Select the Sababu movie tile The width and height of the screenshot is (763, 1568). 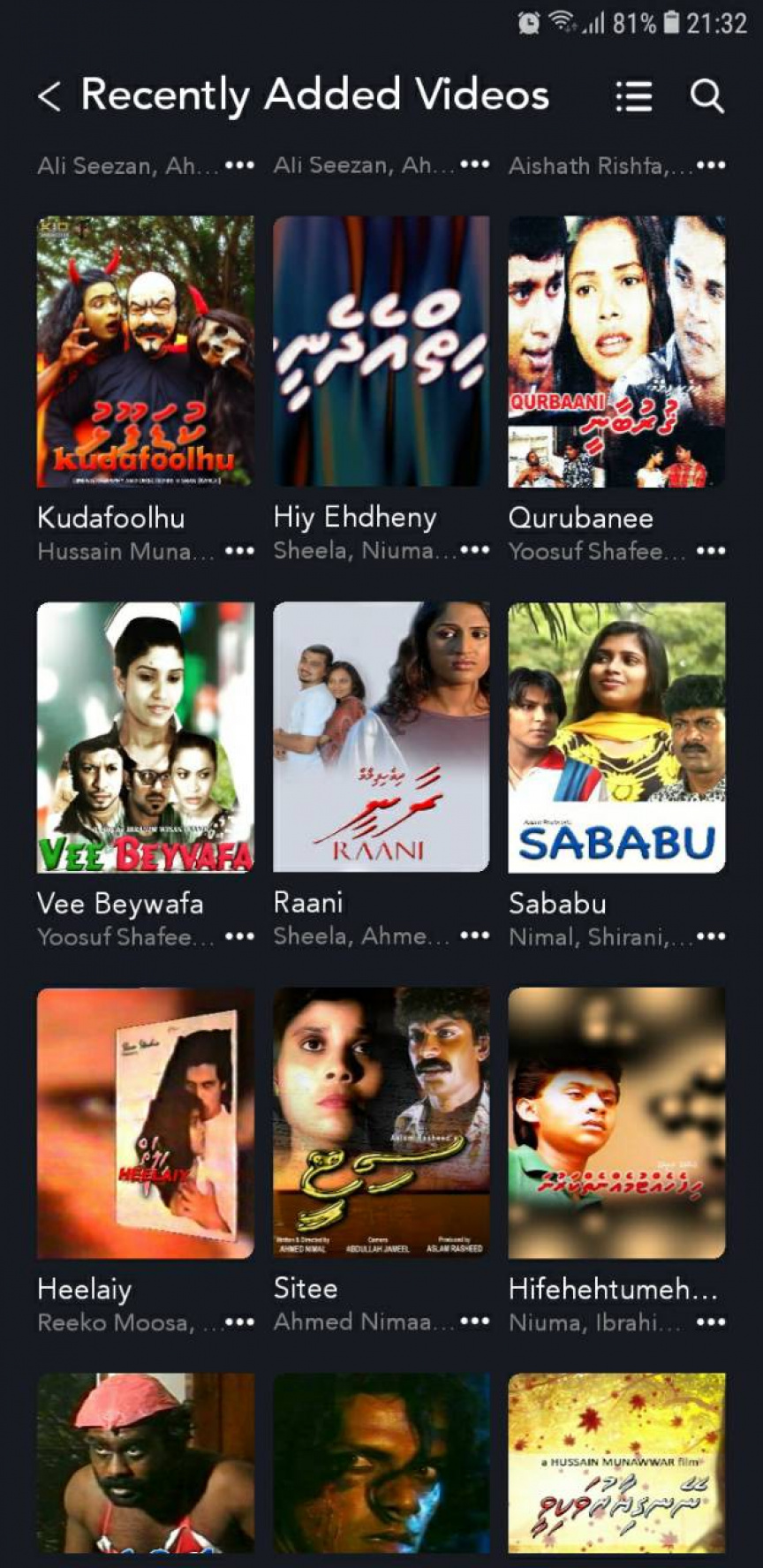click(616, 737)
